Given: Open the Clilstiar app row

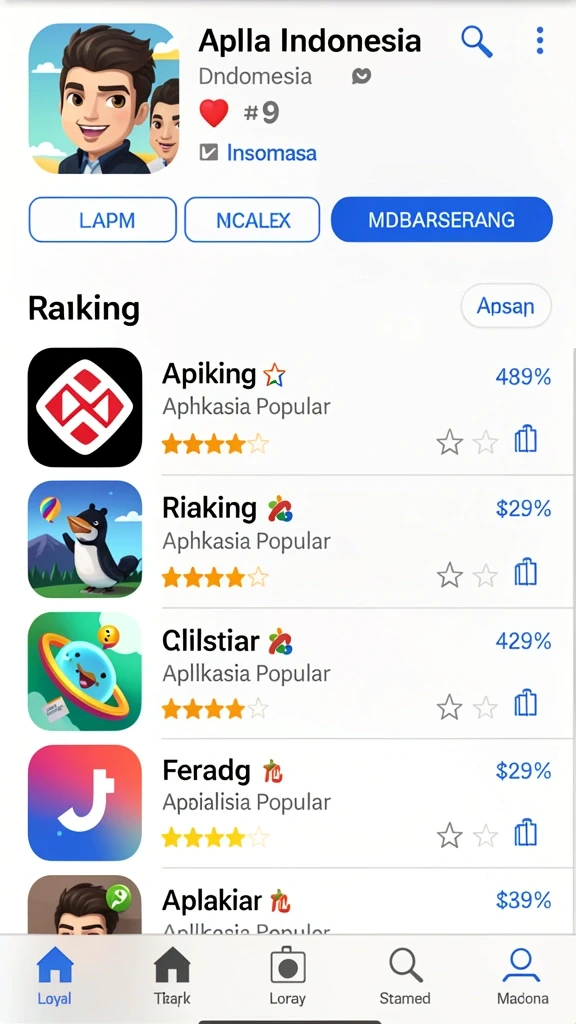Looking at the screenshot, I should tap(291, 673).
